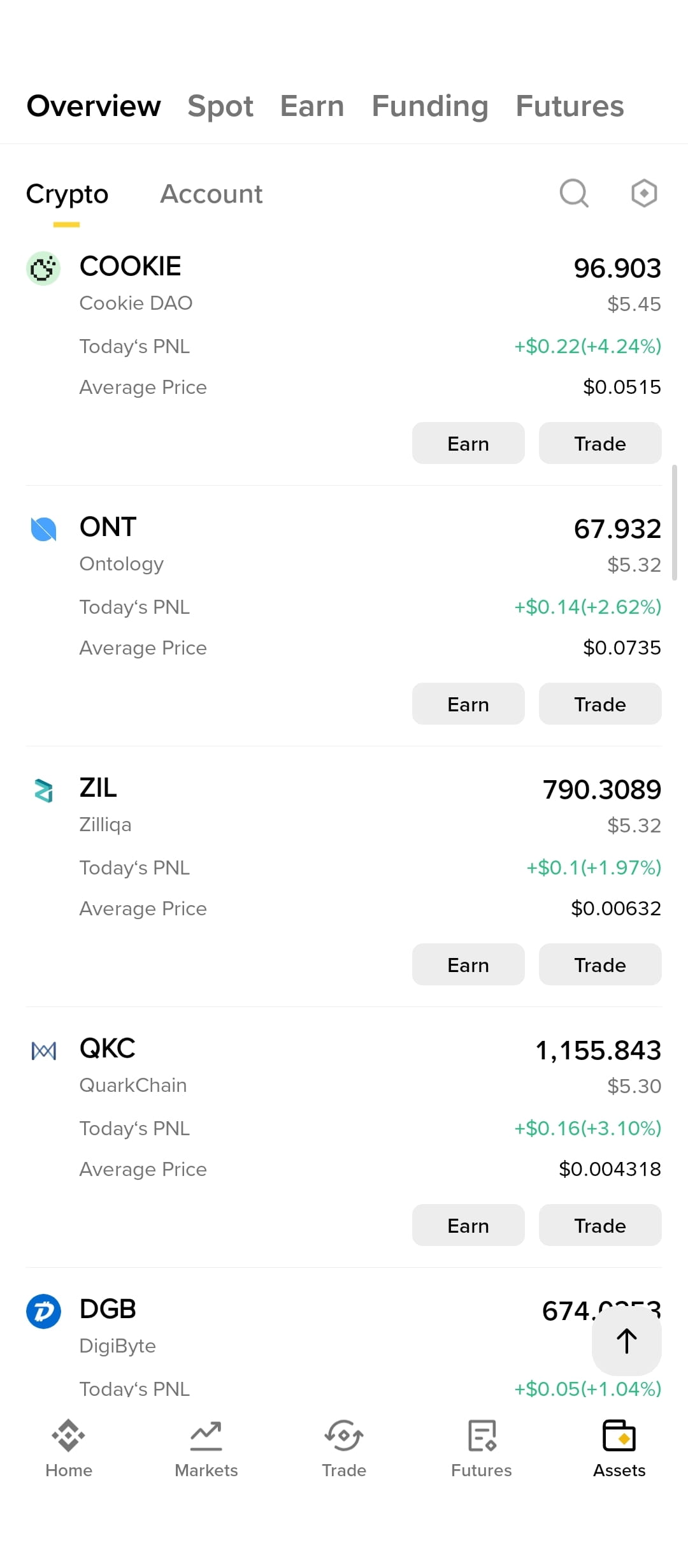688x1568 pixels.
Task: Switch to the Spot tab
Action: click(220, 106)
